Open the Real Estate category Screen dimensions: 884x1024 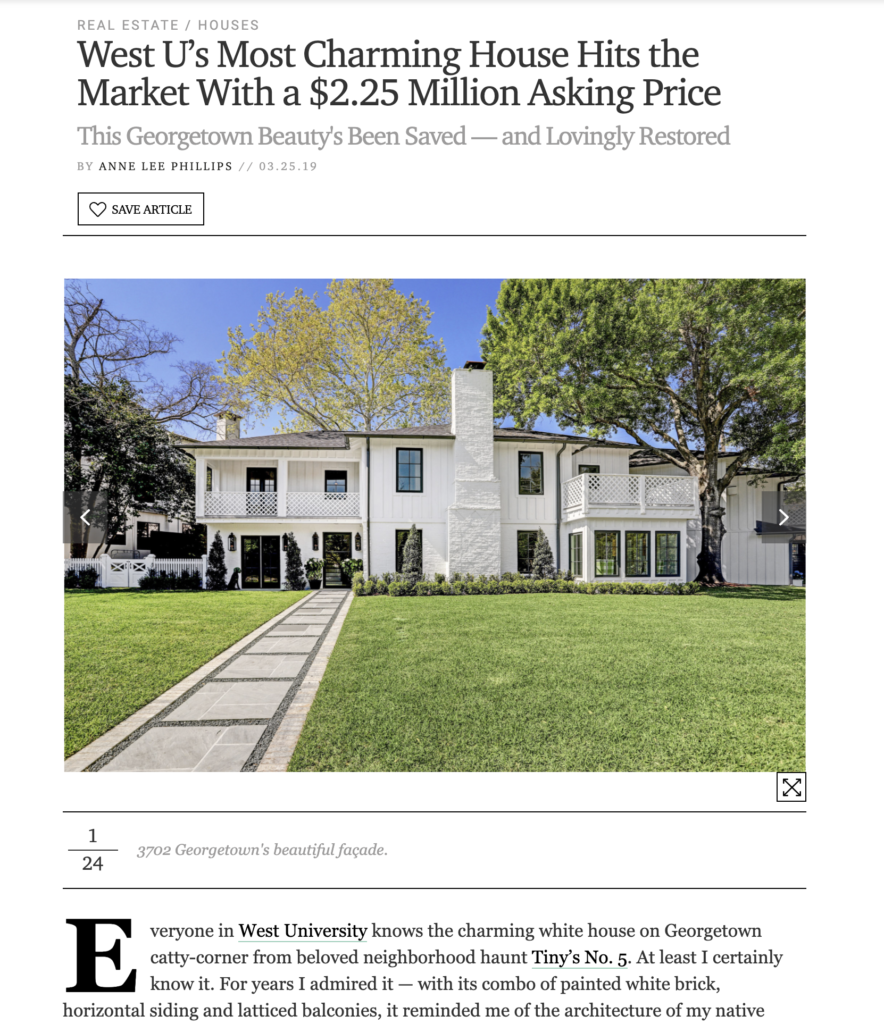click(x=128, y=25)
